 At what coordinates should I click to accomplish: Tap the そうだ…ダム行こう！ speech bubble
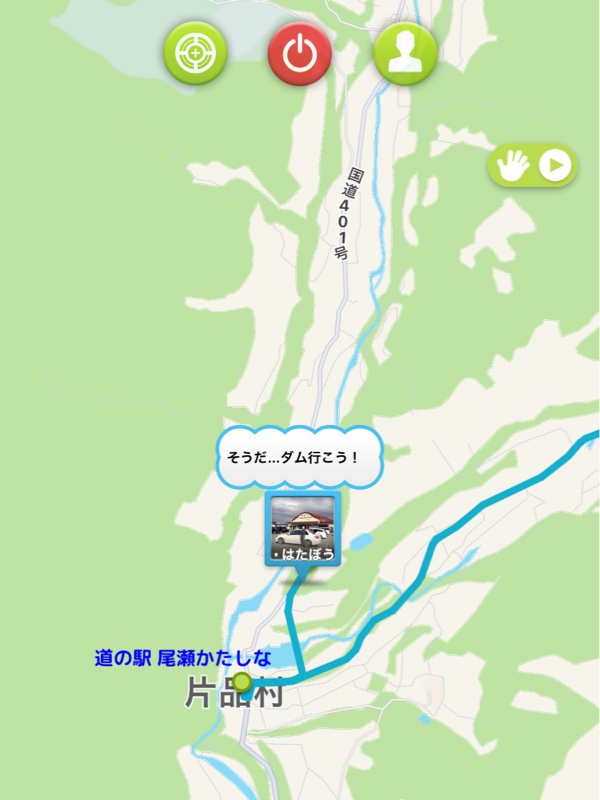coord(300,459)
